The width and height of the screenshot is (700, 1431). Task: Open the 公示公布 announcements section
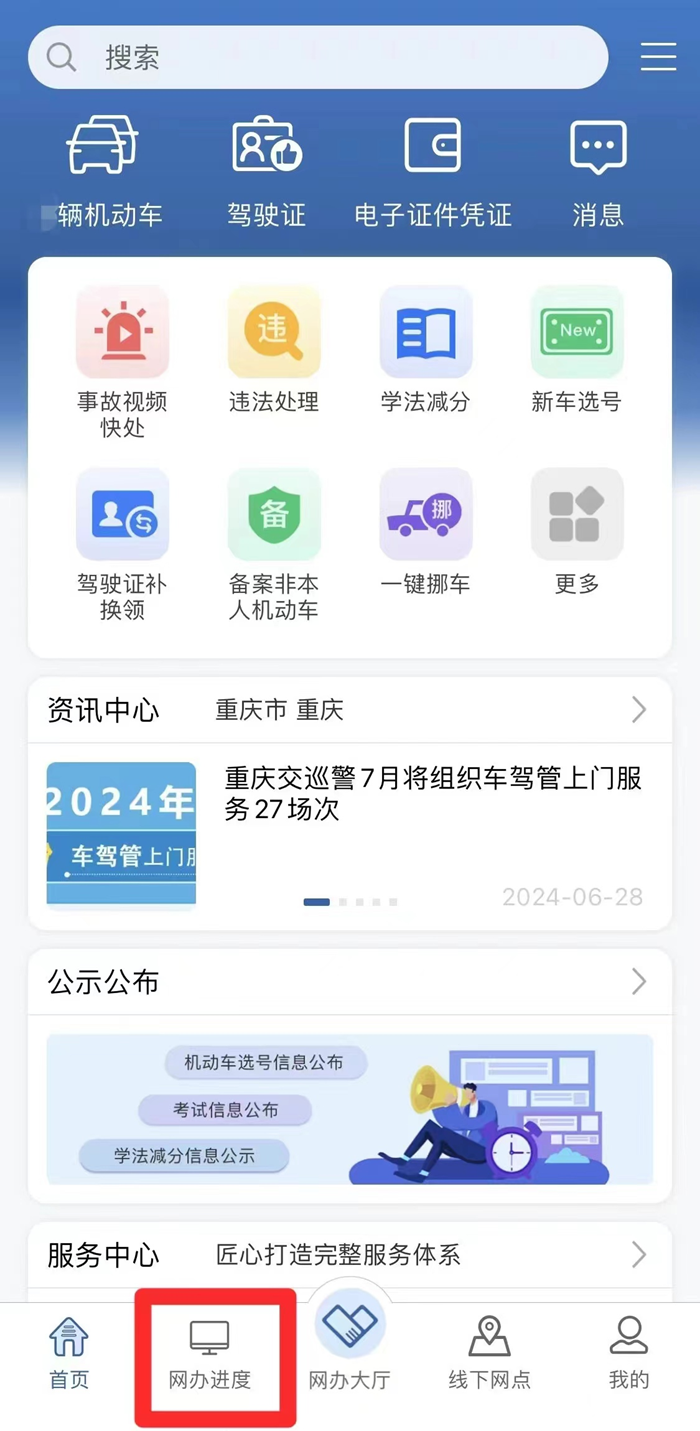tap(638, 982)
